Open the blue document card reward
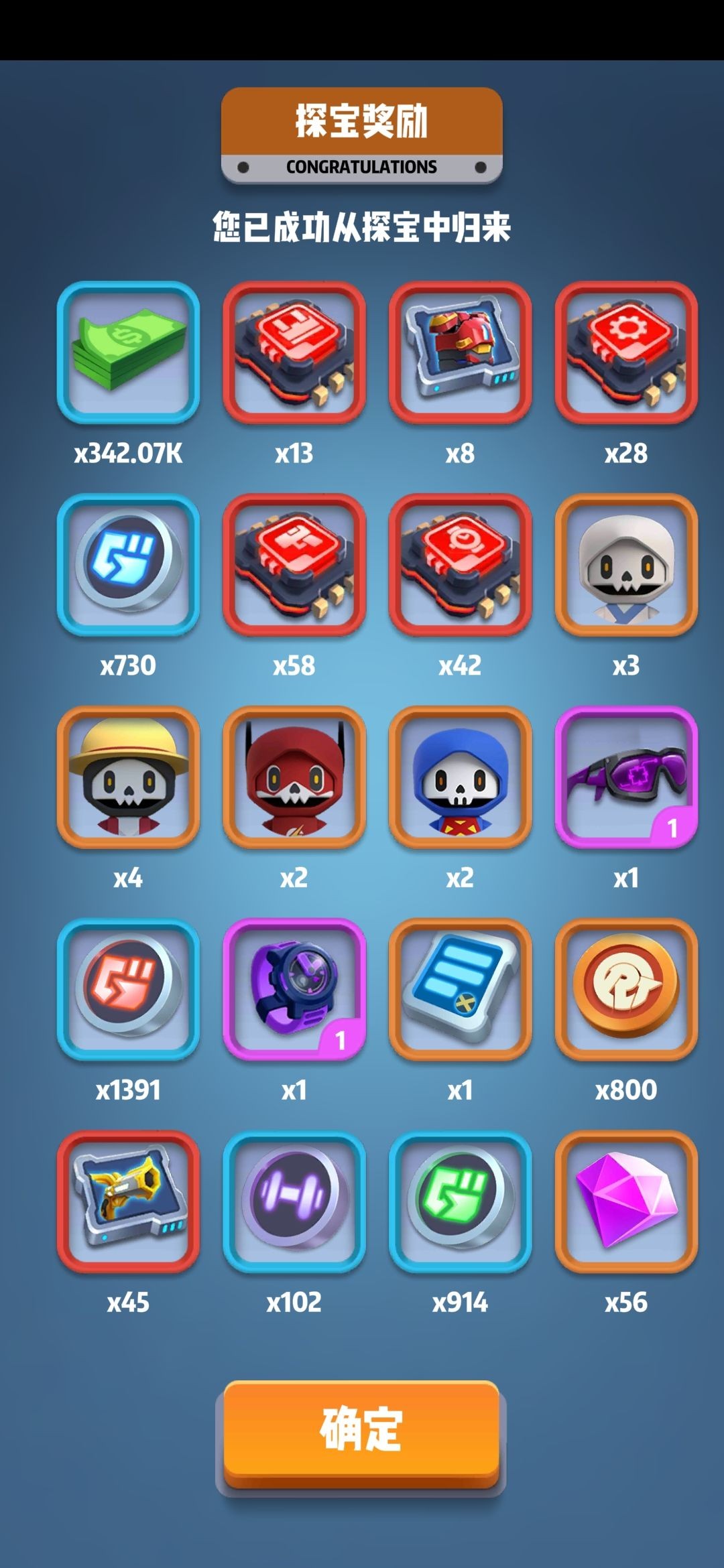 tap(460, 989)
